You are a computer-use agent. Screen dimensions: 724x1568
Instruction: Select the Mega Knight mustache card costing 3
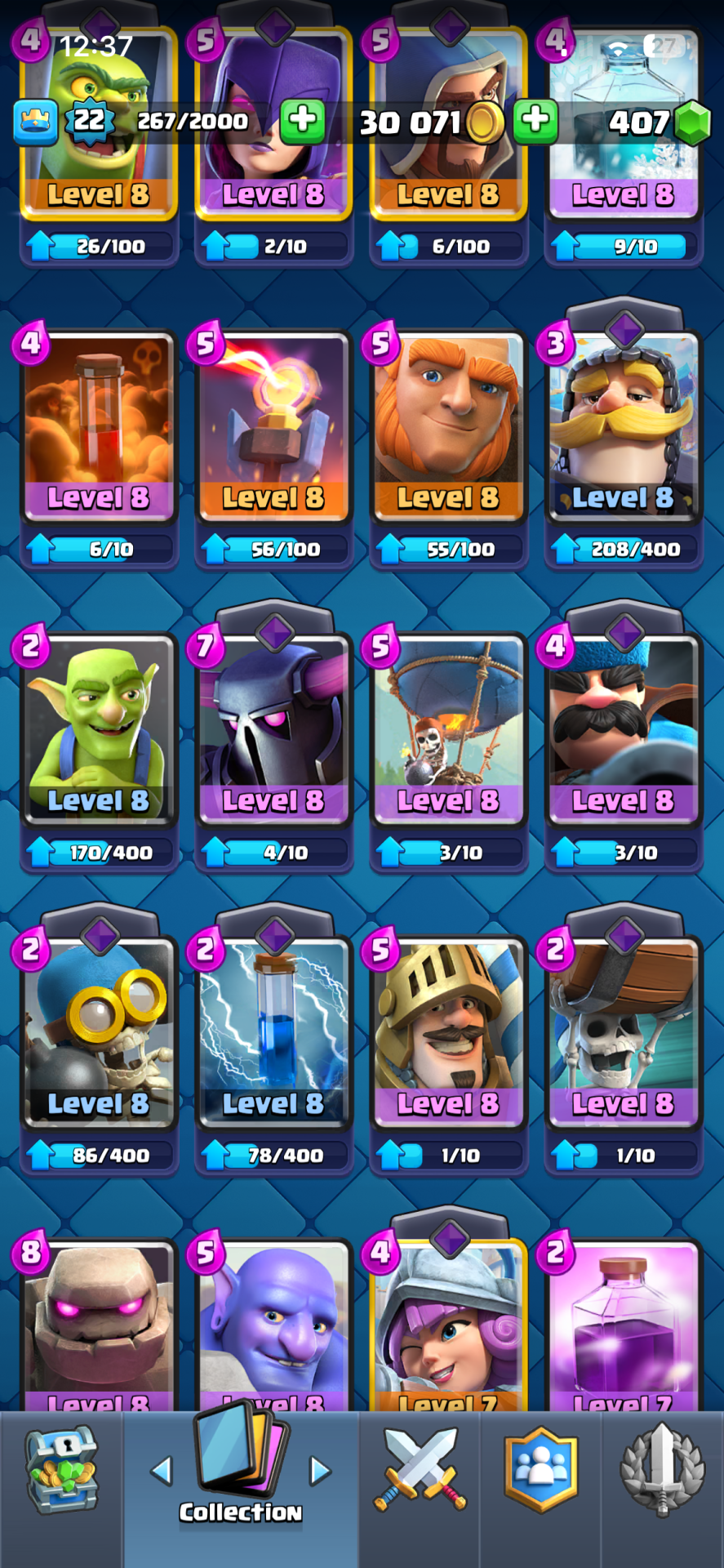624,425
